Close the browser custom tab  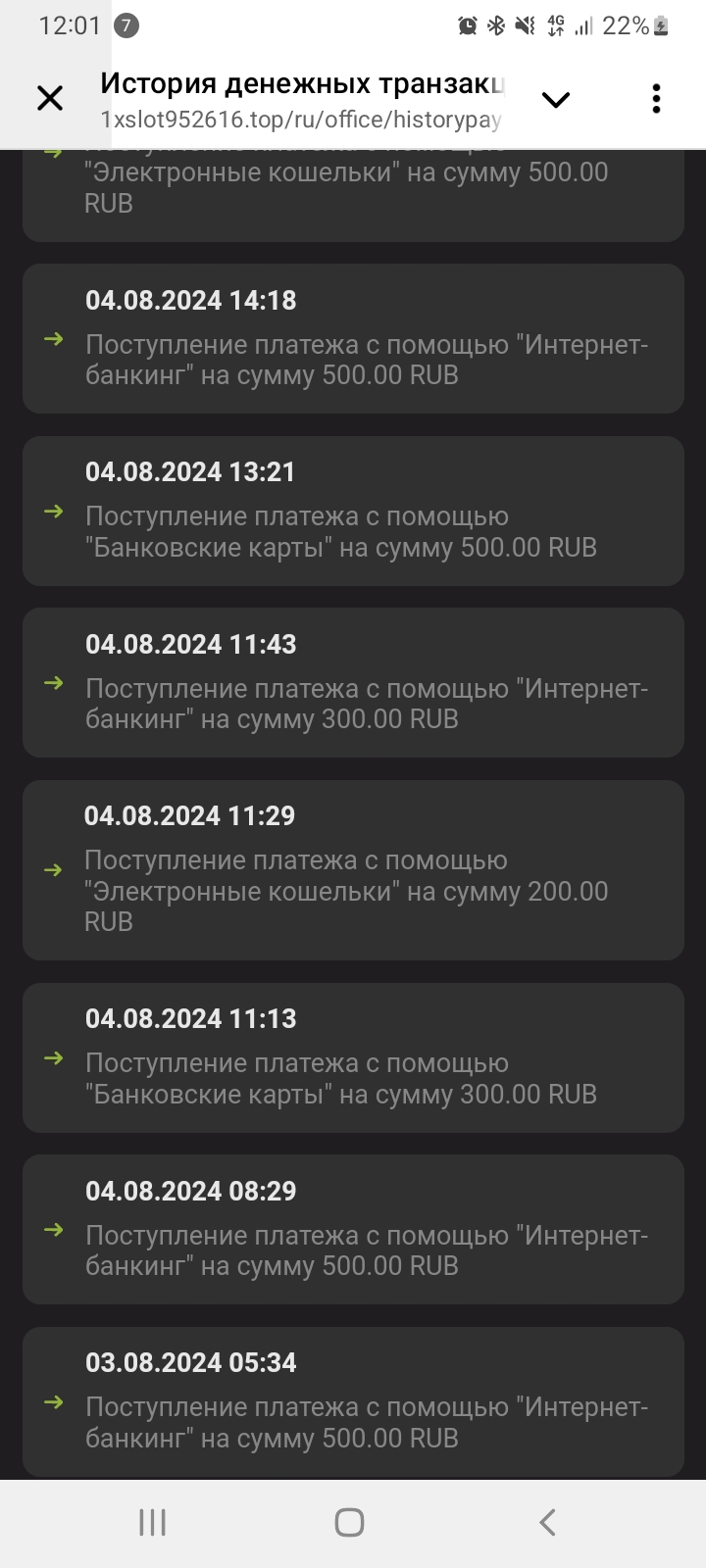(x=49, y=98)
